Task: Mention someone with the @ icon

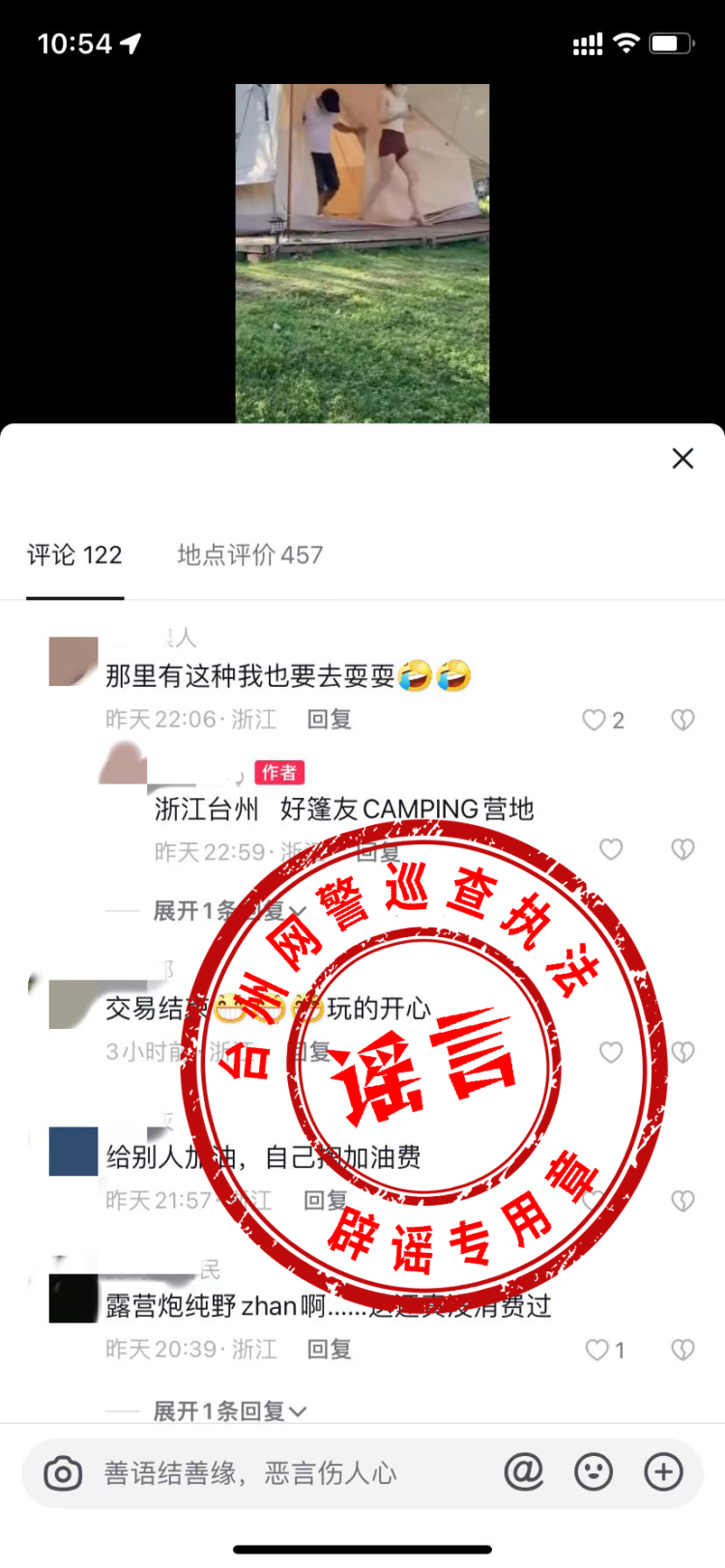Action: coord(523,1472)
